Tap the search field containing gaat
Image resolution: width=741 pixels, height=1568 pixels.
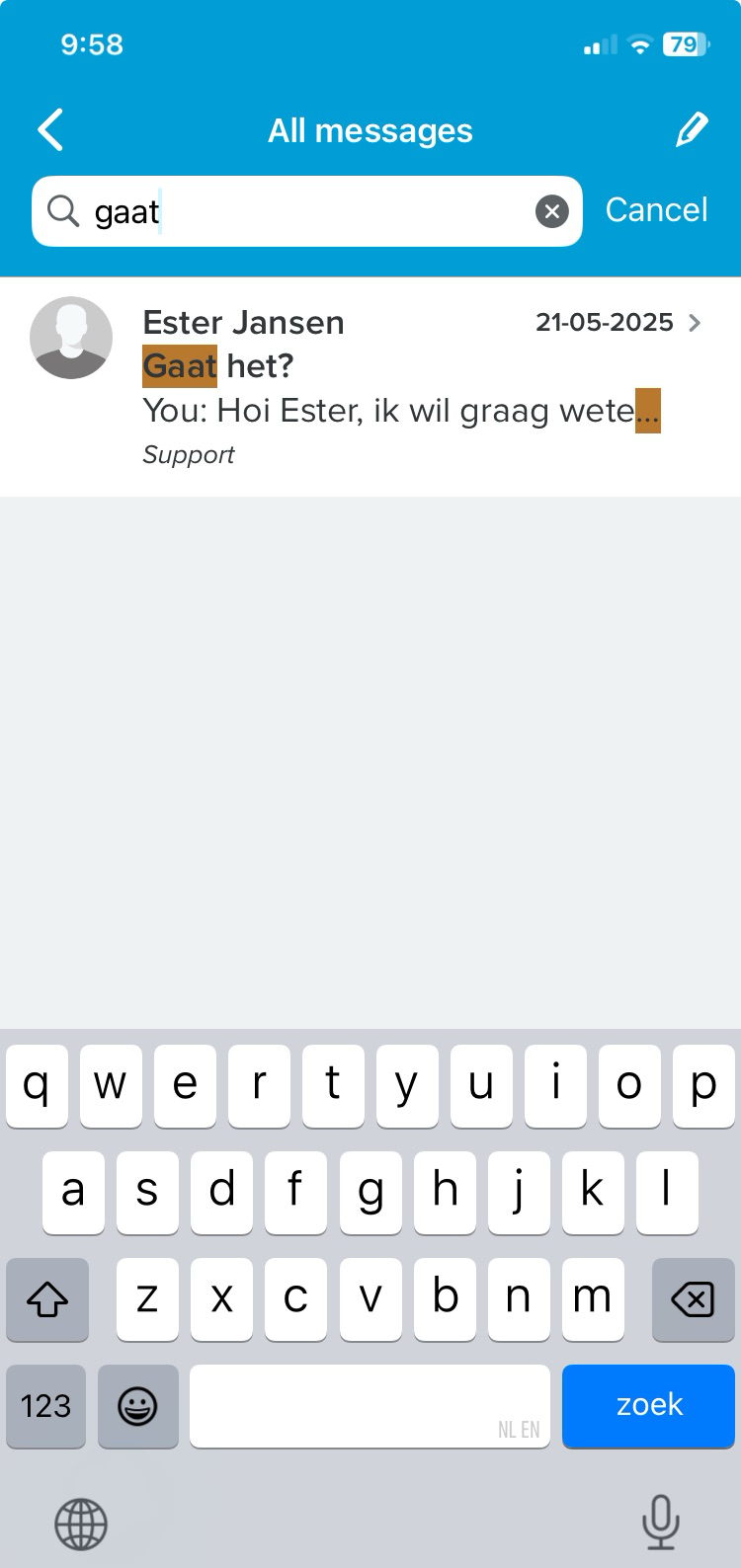(296, 211)
